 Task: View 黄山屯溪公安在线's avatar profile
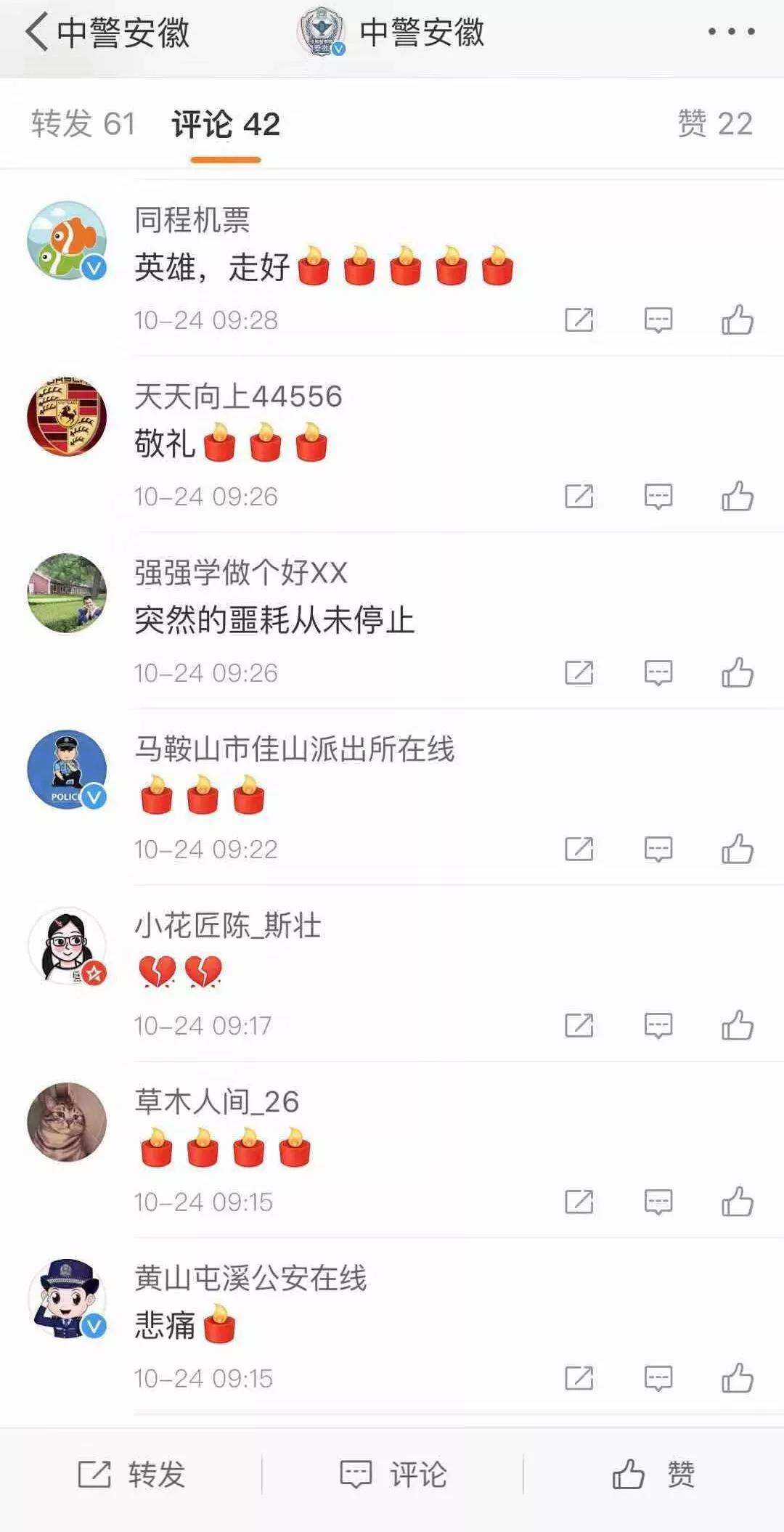67,1298
